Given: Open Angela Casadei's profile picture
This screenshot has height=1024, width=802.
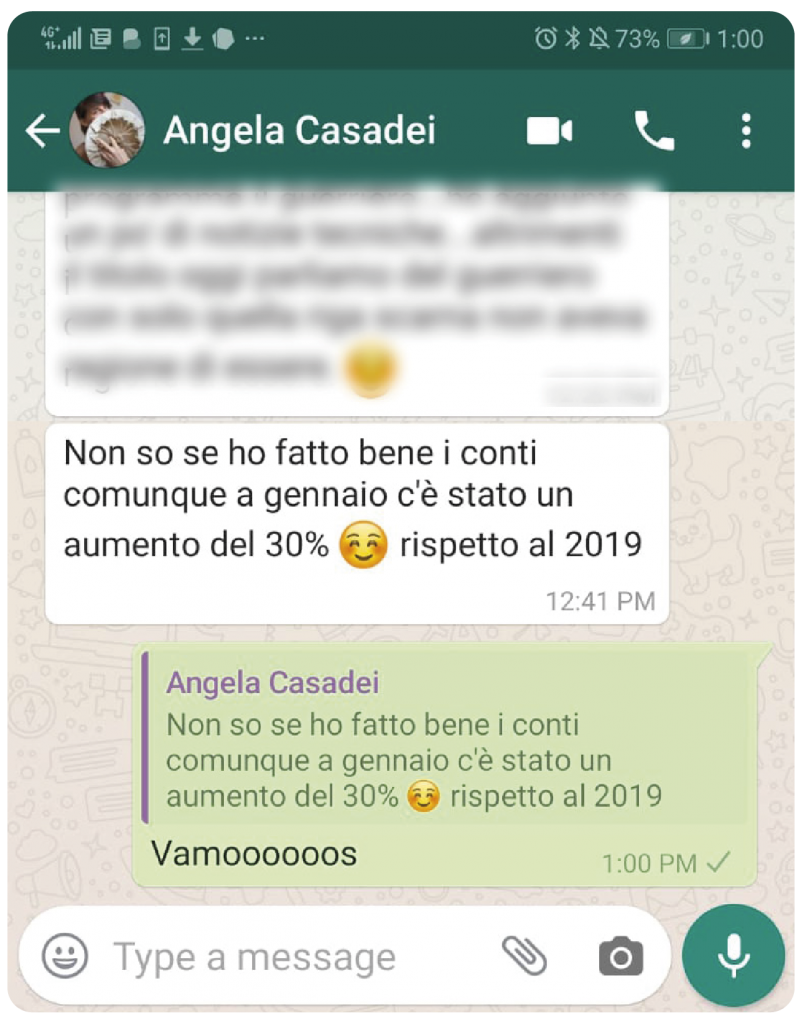Looking at the screenshot, I should point(107,131).
